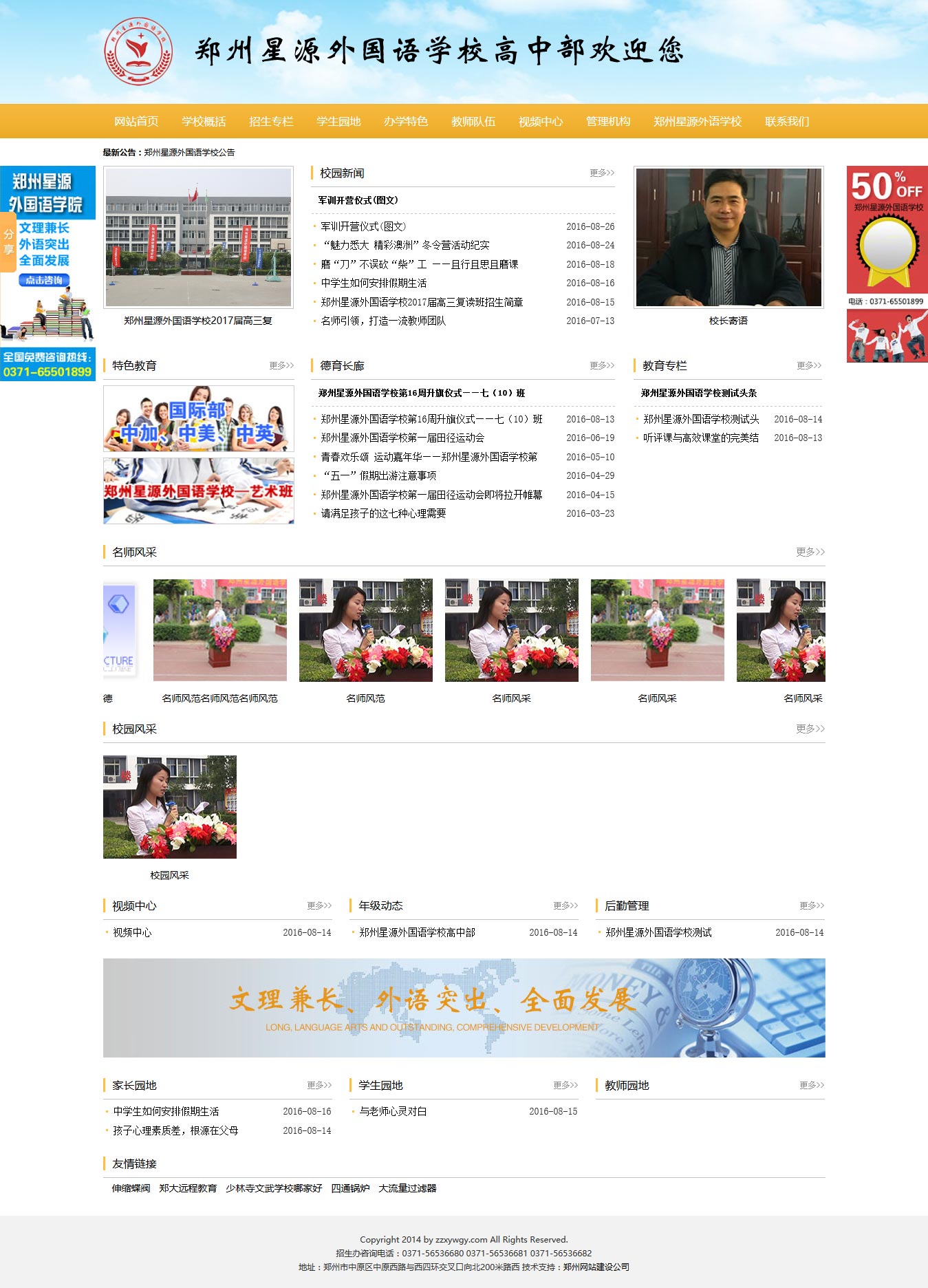
Task: View more under 德育长廊
Action: click(x=602, y=366)
